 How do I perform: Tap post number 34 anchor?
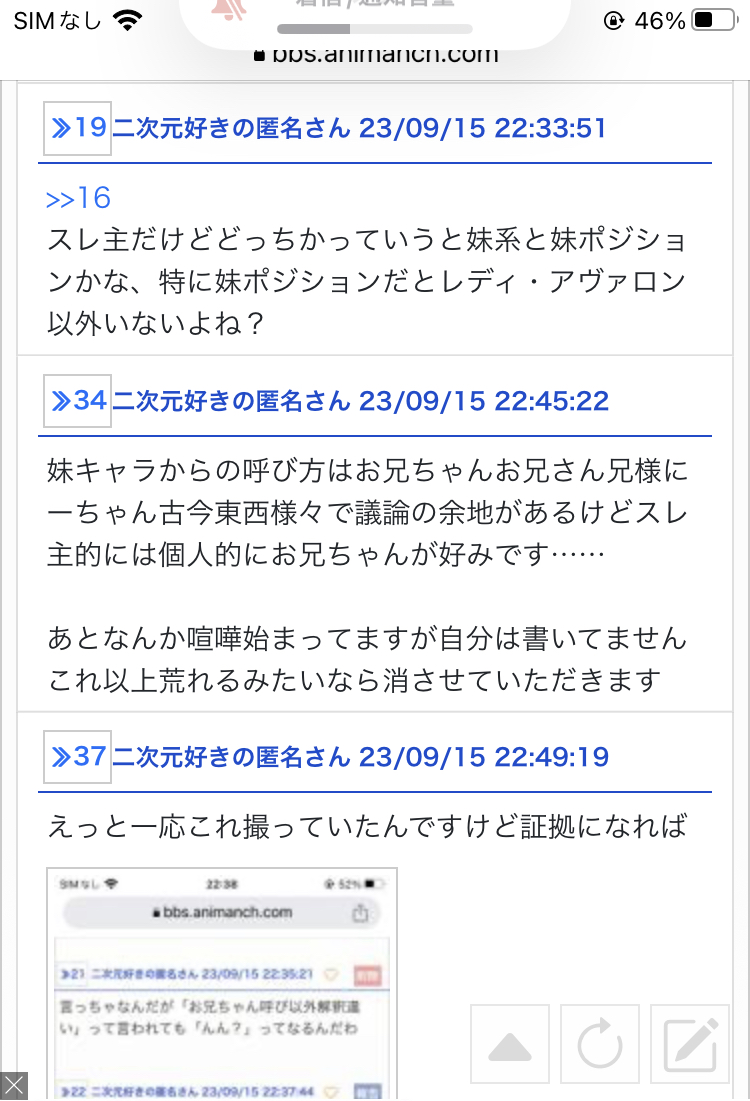tap(77, 401)
